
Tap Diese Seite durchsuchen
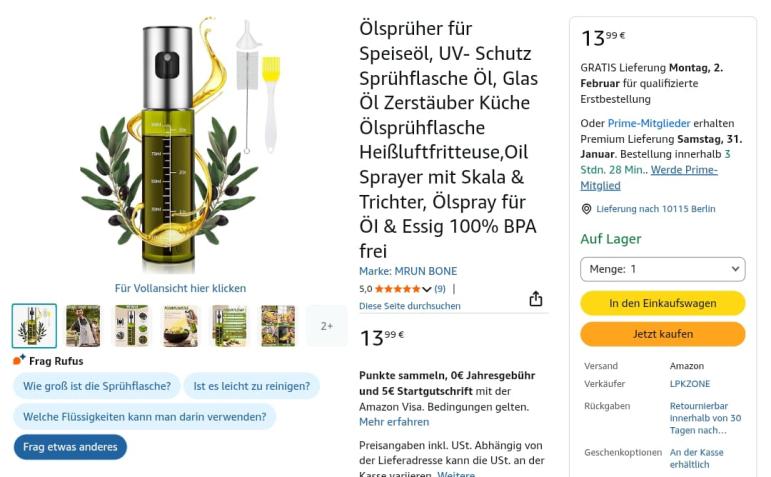410,306
